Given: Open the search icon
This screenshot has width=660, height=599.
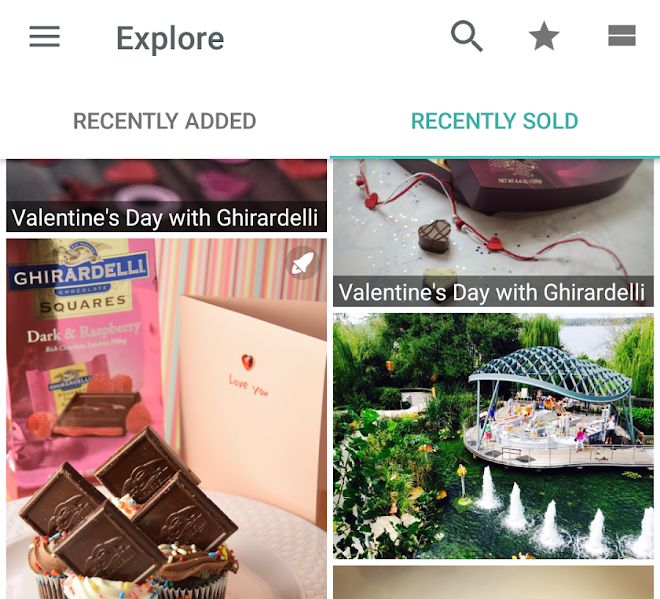Looking at the screenshot, I should (466, 37).
